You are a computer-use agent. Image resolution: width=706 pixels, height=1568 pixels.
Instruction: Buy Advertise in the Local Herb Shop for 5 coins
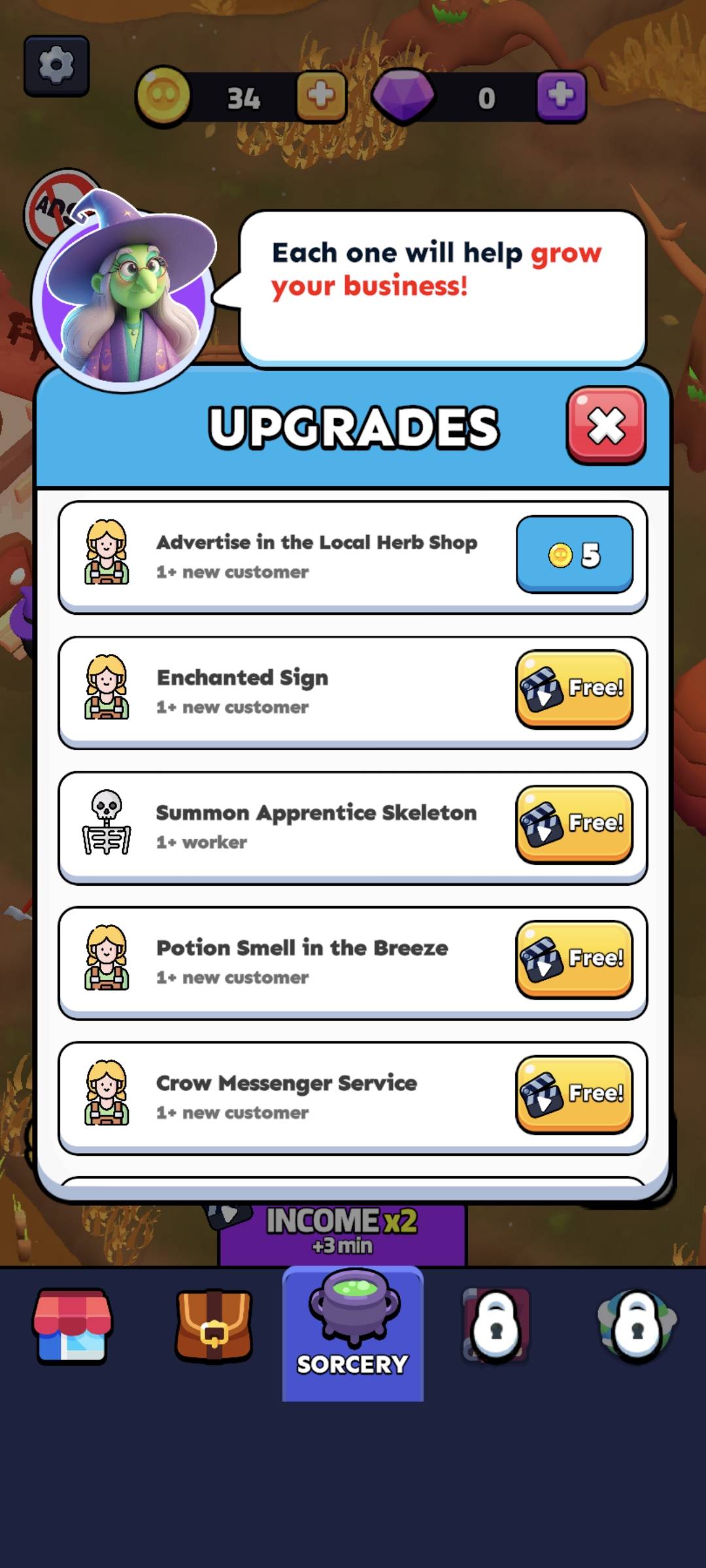[x=574, y=555]
